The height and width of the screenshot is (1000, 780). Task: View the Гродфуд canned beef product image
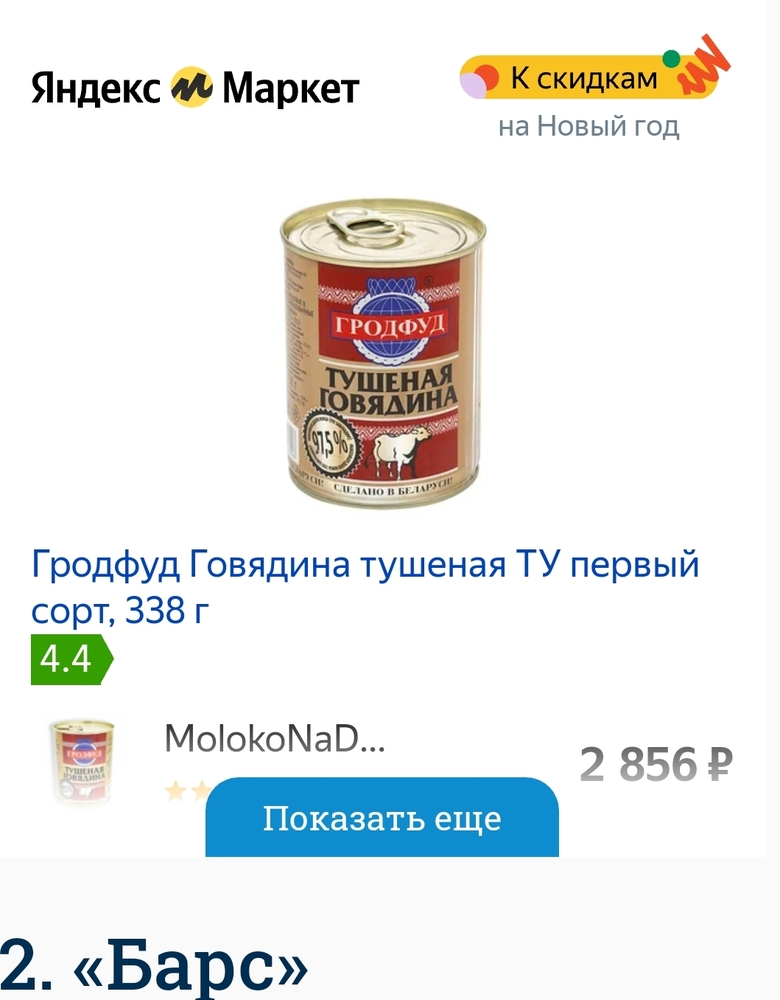pyautogui.click(x=381, y=354)
